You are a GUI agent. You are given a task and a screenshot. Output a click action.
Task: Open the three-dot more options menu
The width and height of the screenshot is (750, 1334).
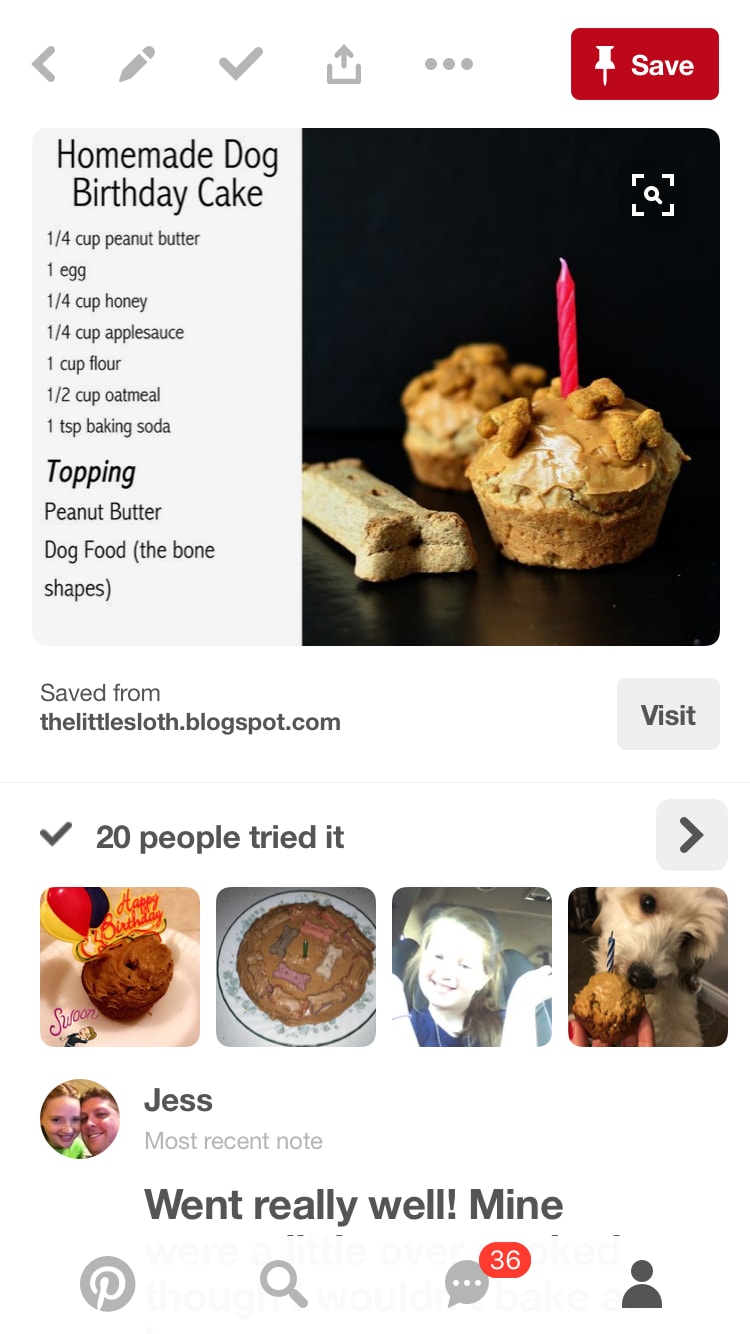pos(448,65)
